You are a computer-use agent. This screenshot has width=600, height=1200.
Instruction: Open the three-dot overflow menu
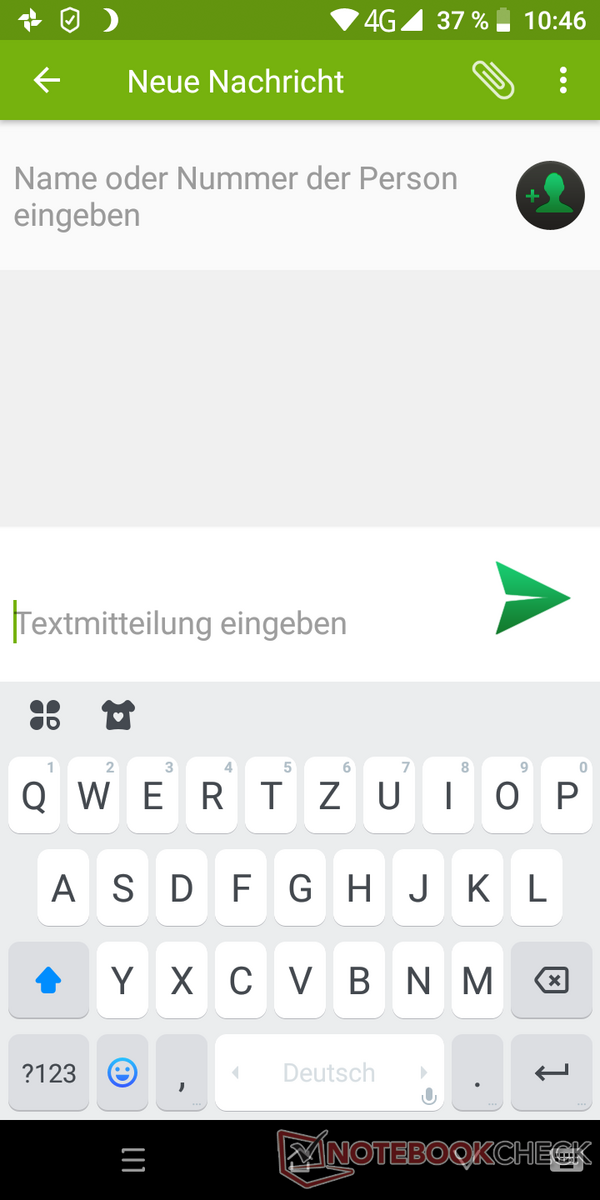(x=564, y=81)
